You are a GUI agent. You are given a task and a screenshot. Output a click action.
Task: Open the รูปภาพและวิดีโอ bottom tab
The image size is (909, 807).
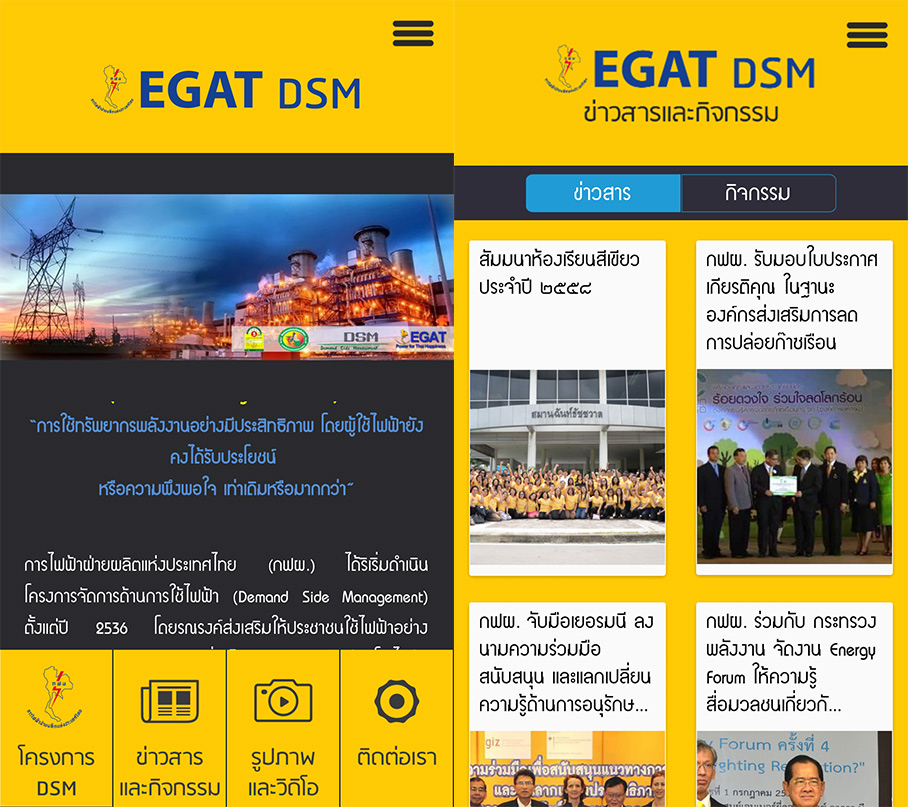click(x=283, y=728)
